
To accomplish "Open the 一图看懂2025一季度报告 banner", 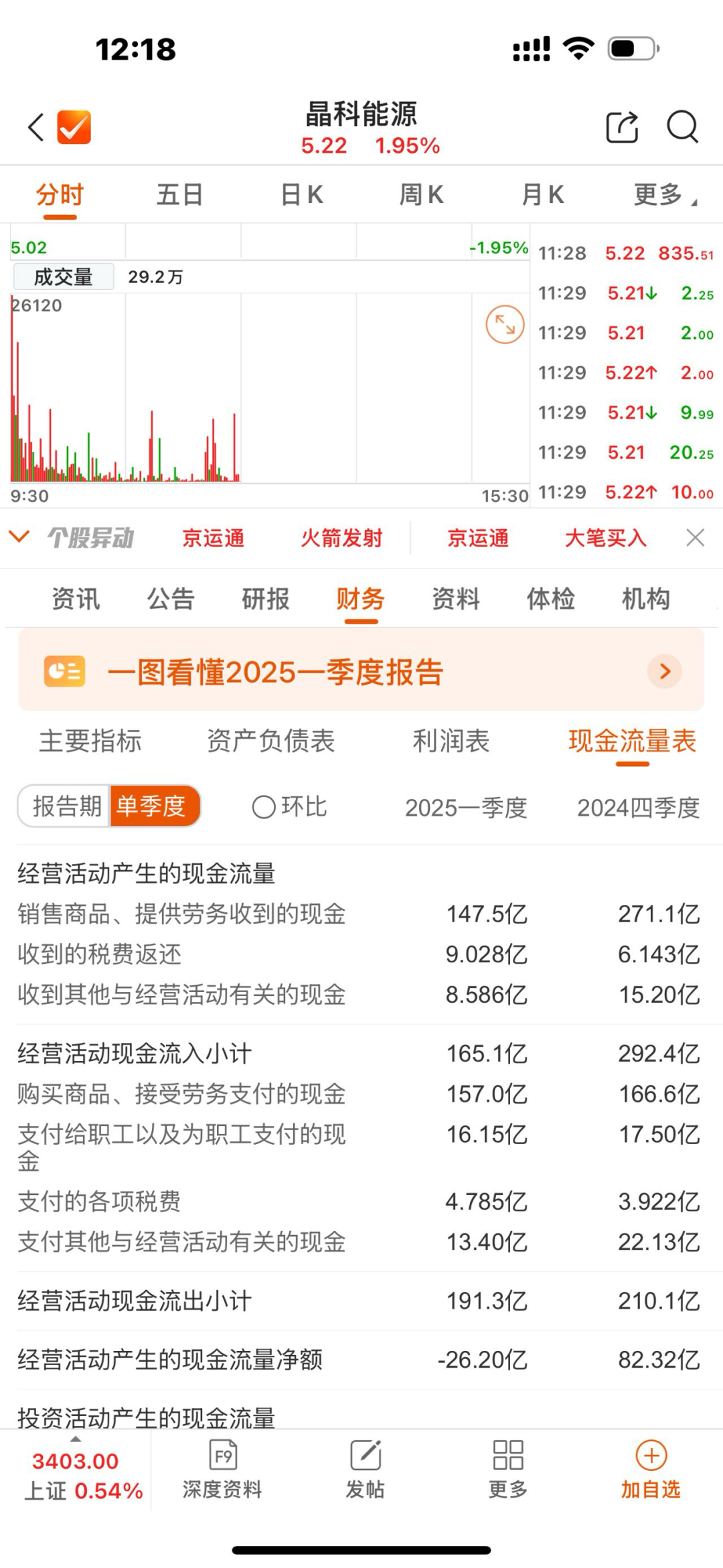I will click(361, 671).
